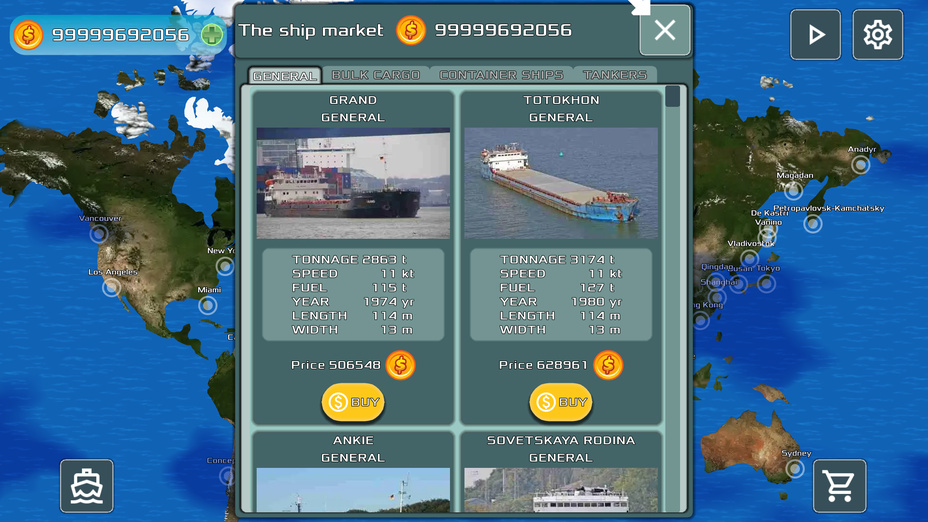Select the Anadyr port
Viewport: 928px width, 522px height.
(860, 165)
